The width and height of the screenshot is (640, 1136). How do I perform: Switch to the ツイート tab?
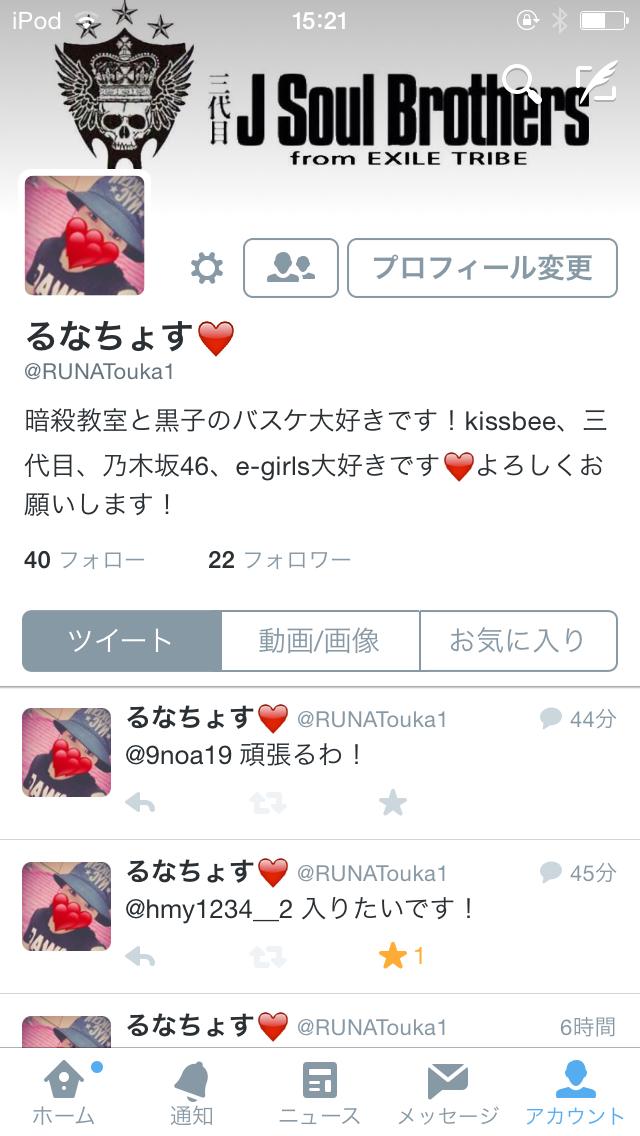[x=121, y=641]
